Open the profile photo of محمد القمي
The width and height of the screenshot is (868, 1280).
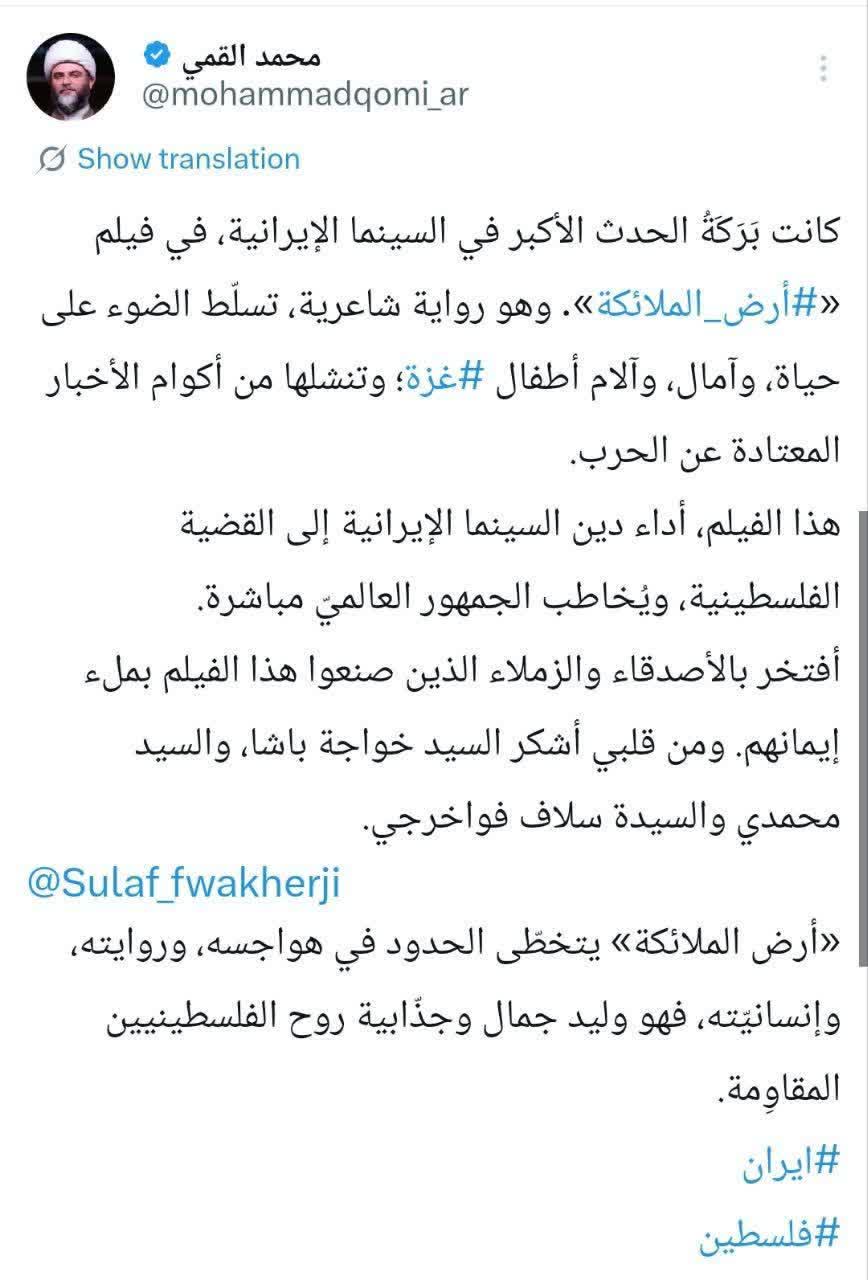(70, 77)
